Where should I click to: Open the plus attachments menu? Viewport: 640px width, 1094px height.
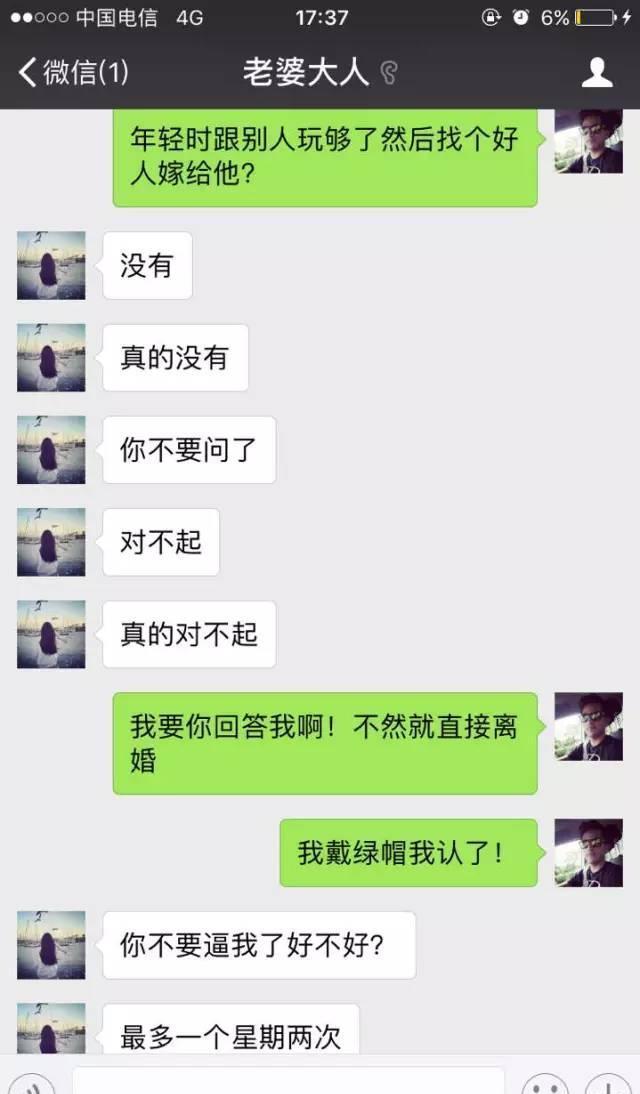pyautogui.click(x=607, y=1084)
